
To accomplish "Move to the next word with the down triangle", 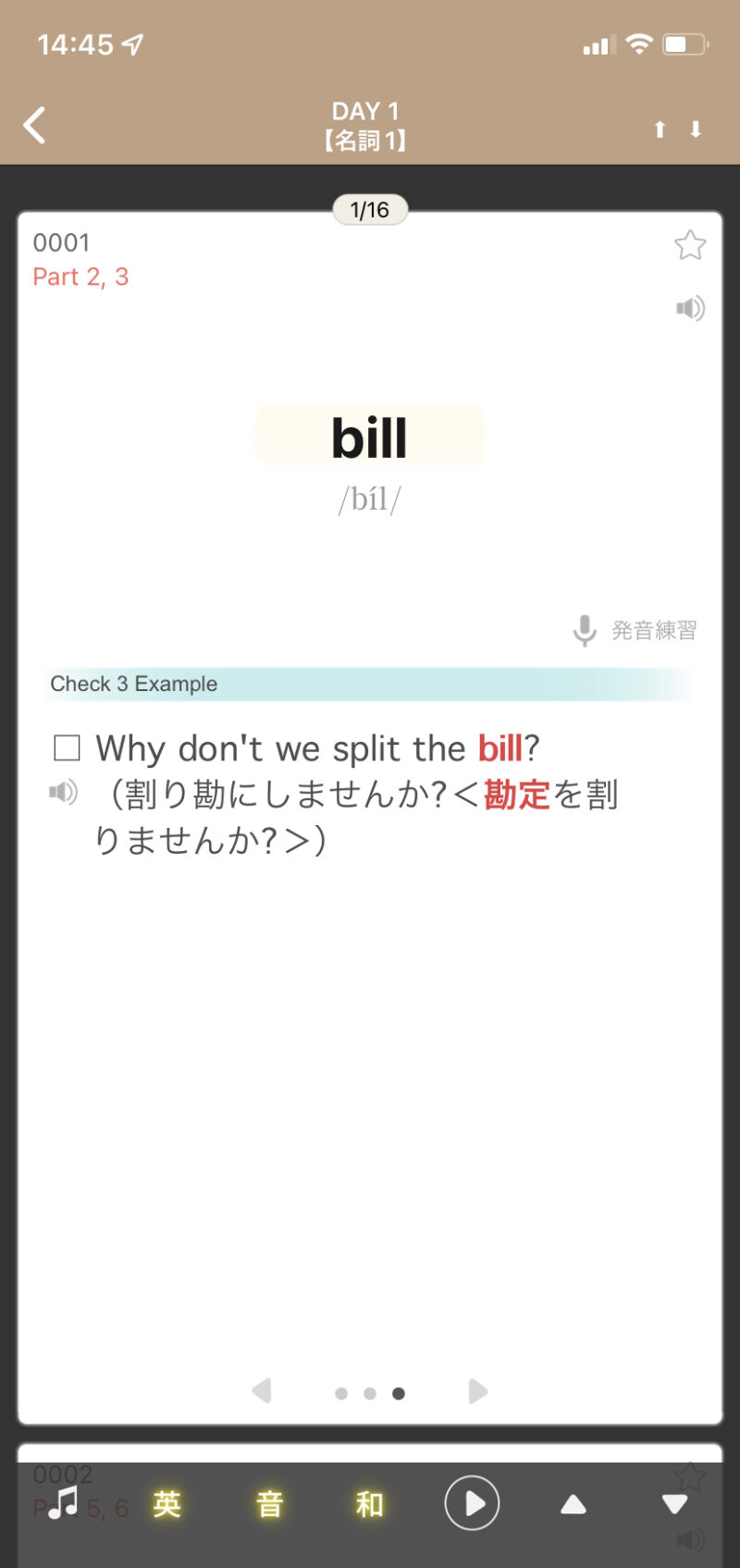I will [x=675, y=1504].
